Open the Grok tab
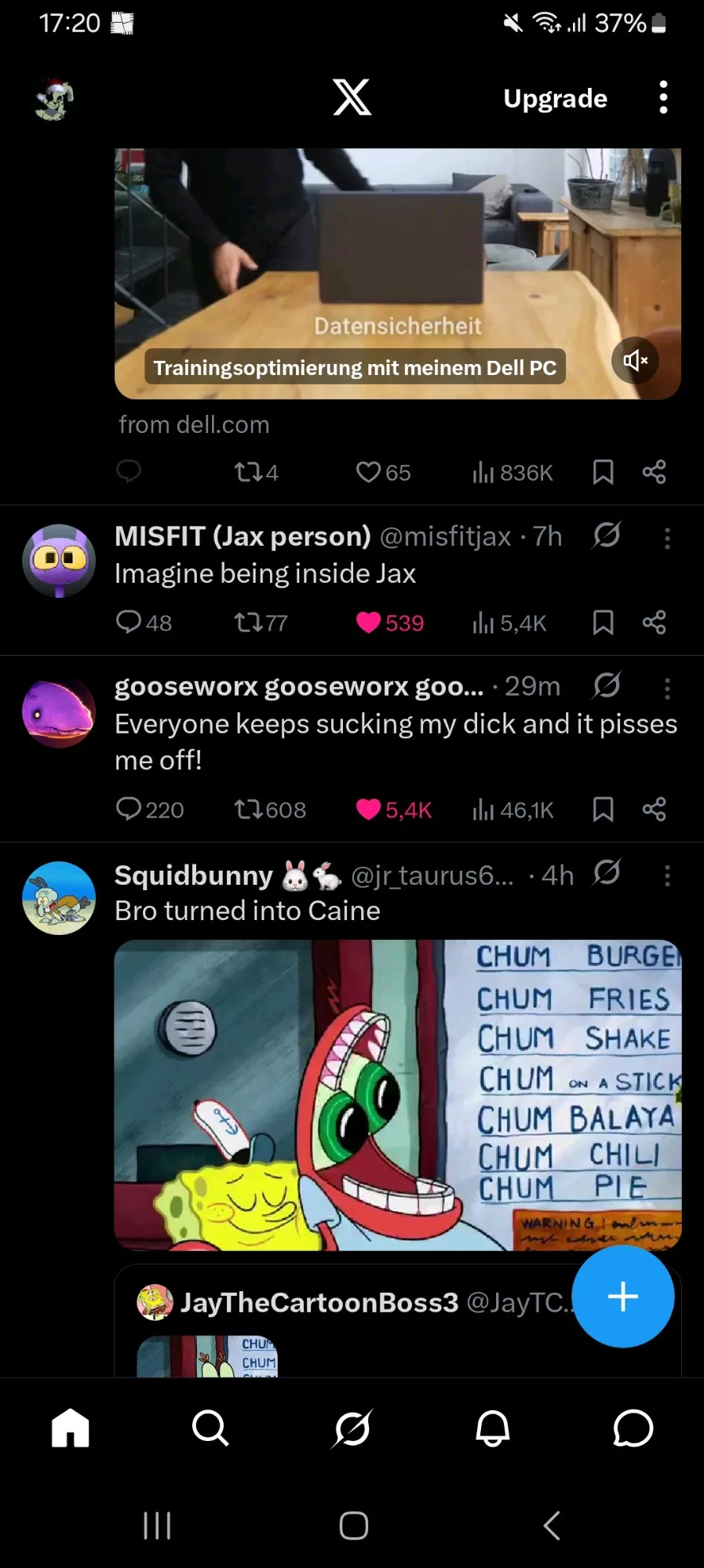This screenshot has height=1568, width=704. 352,1428
